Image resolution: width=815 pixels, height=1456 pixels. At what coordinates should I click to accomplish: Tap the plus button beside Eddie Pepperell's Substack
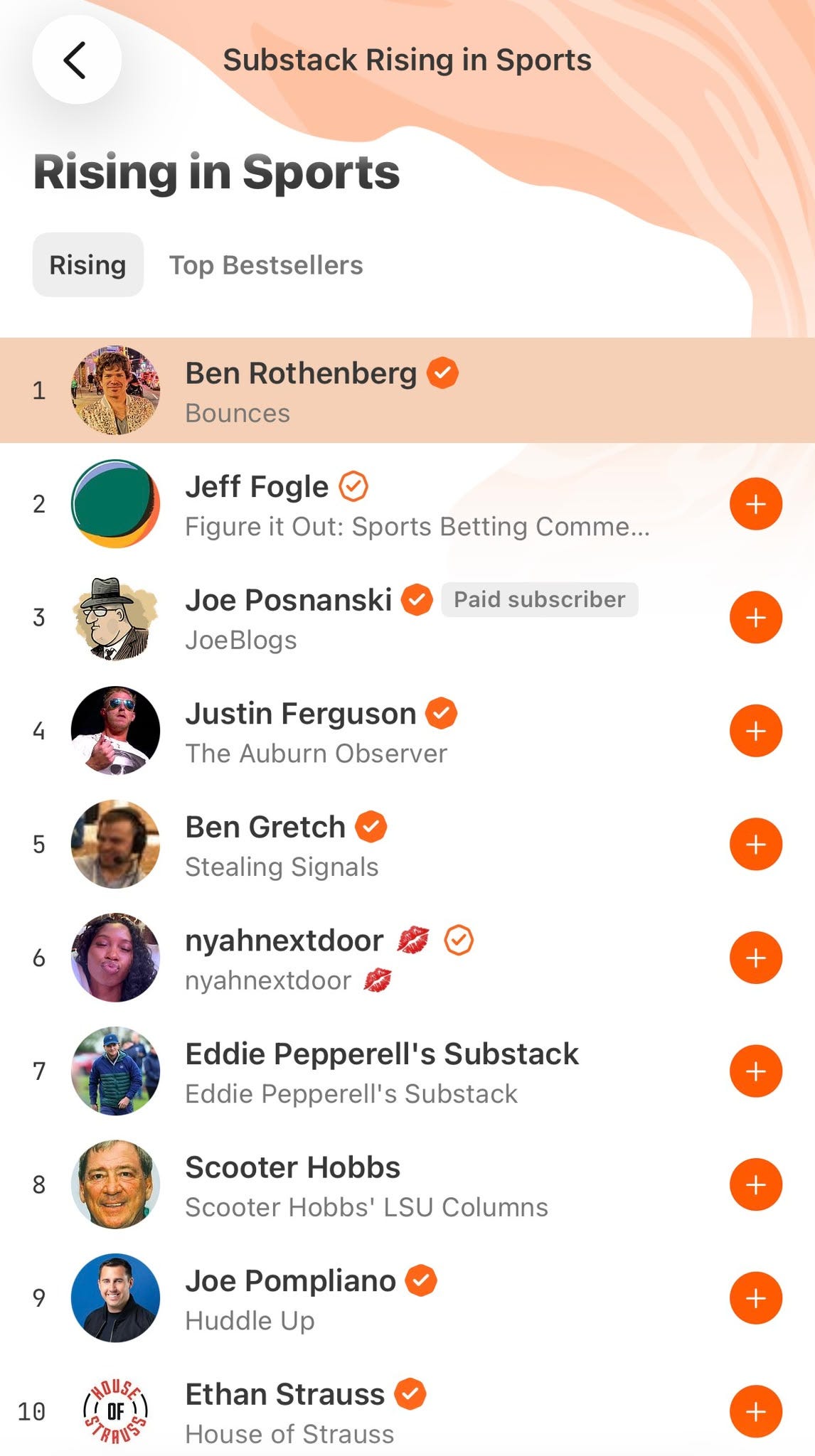(756, 1071)
